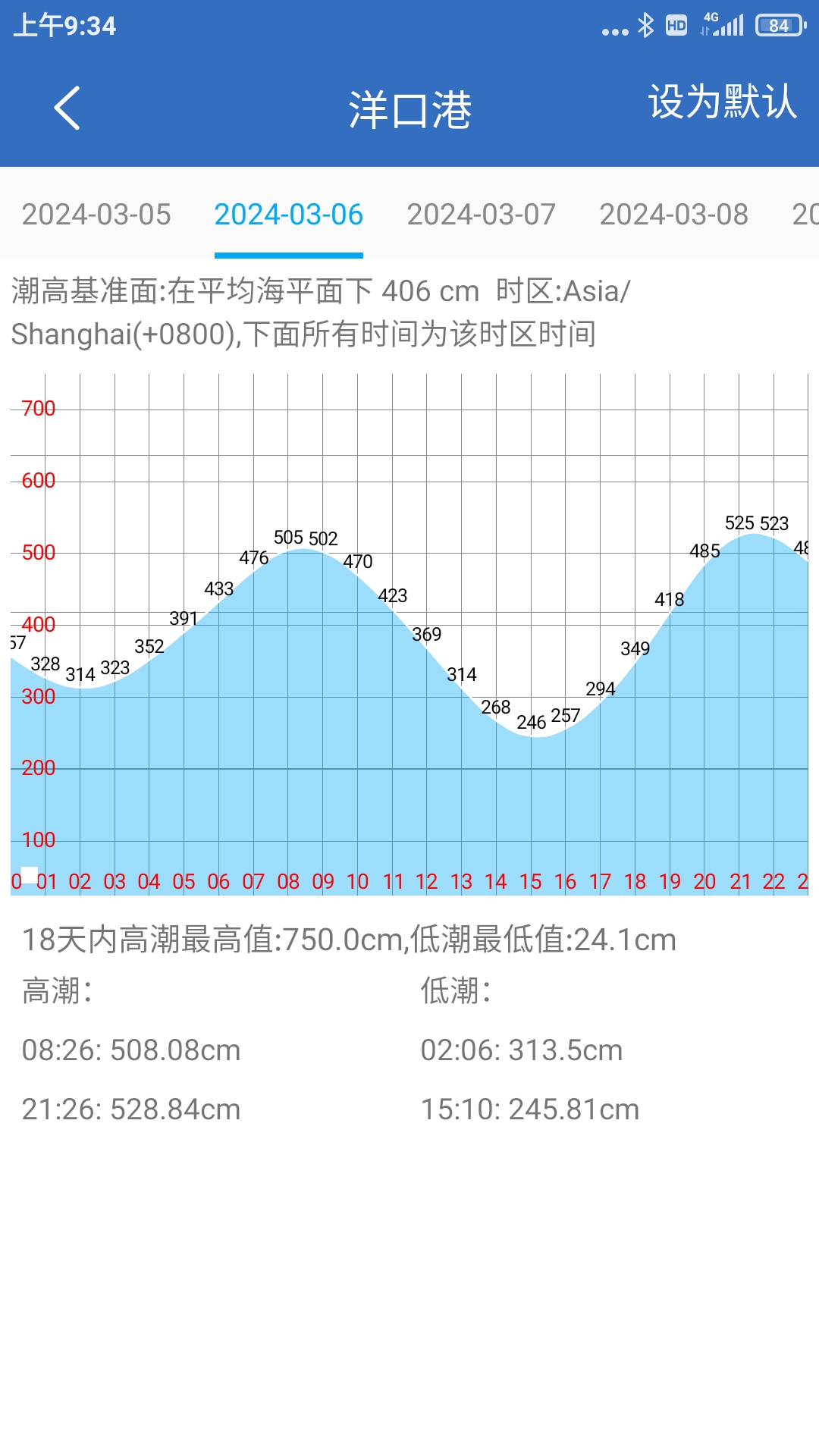This screenshot has width=819, height=1456.
Task: View tides for 2024-03-08
Action: coord(673,215)
